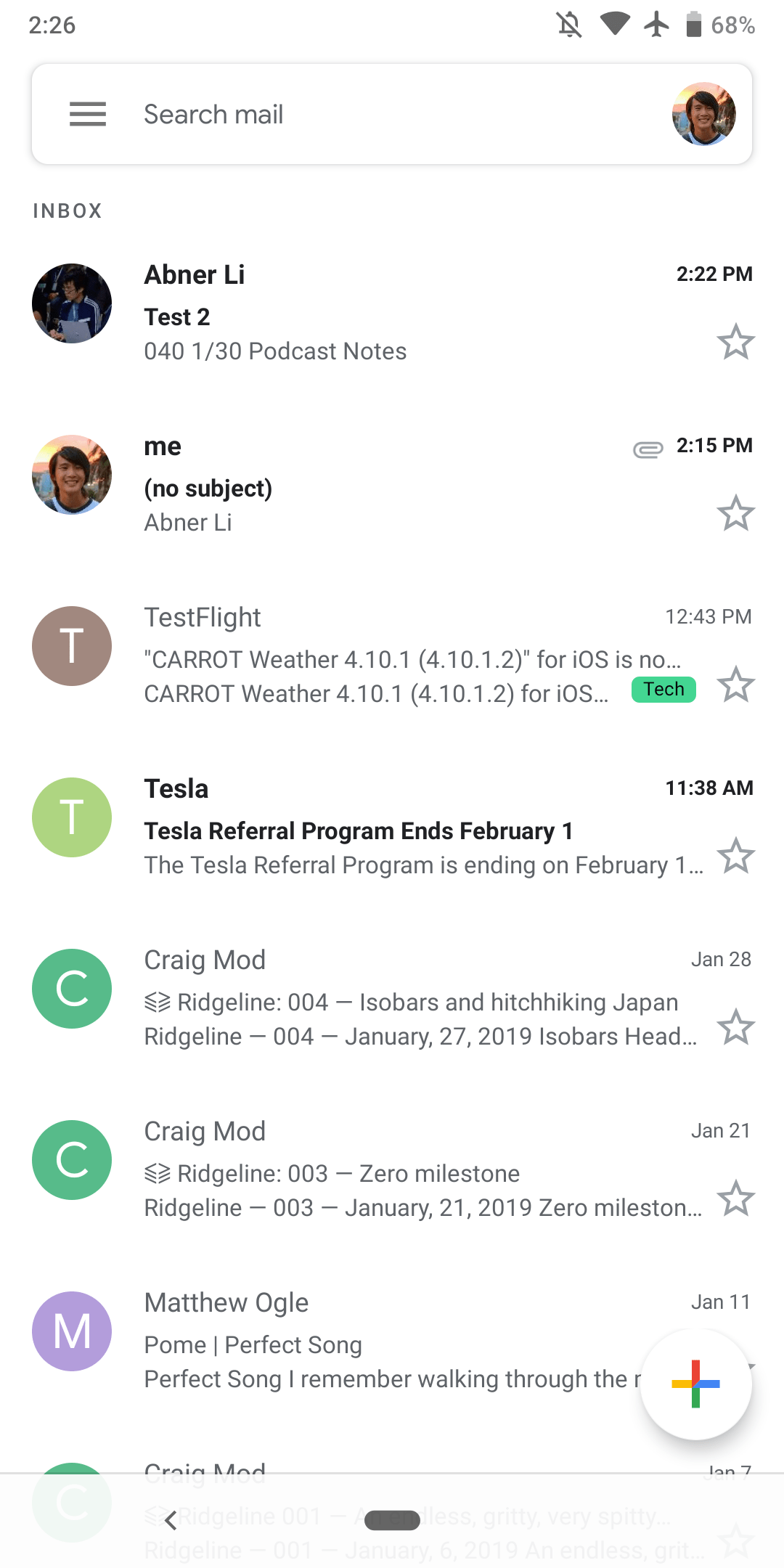The height and width of the screenshot is (1568, 784).
Task: Select Abner Li's sender avatar
Action: pyautogui.click(x=72, y=303)
